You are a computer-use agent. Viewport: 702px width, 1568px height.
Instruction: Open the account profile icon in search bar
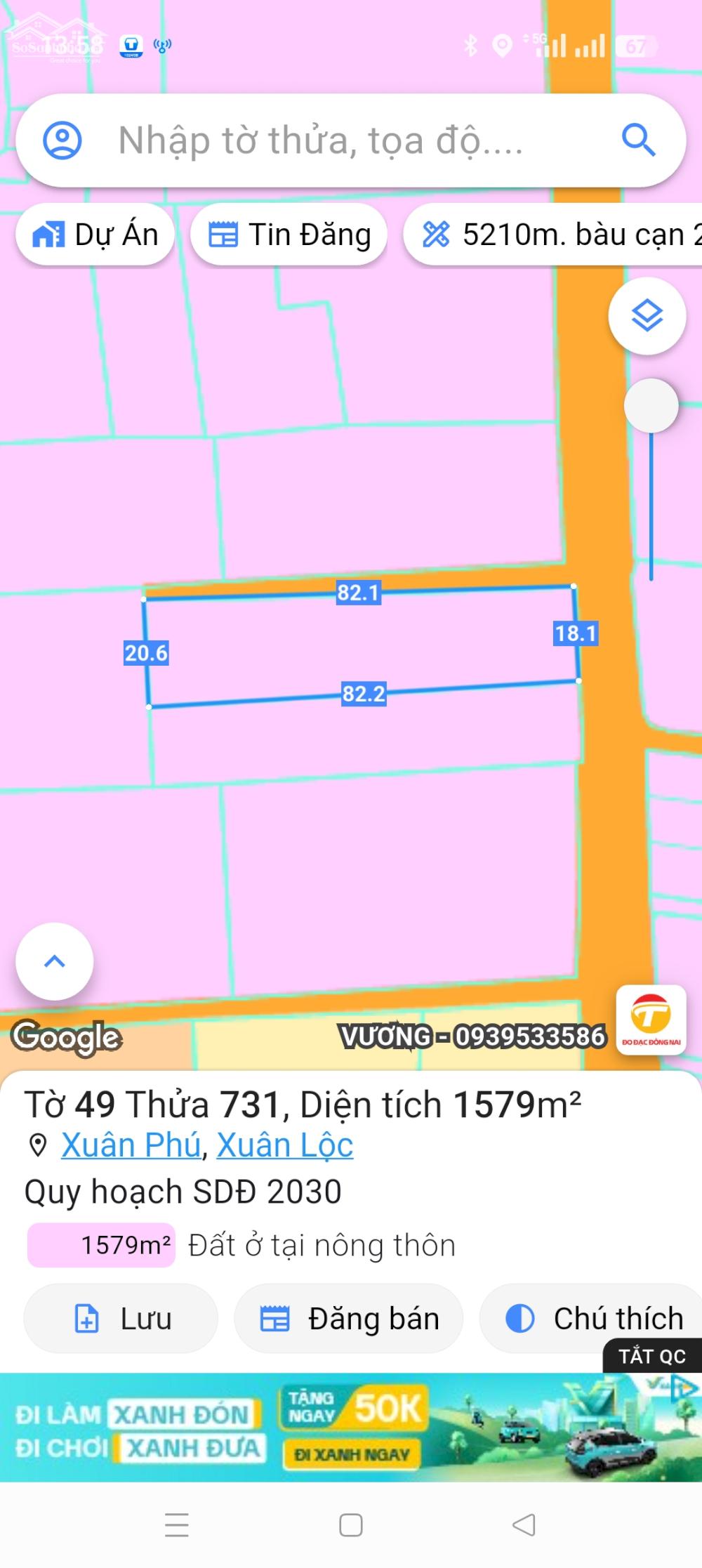point(63,140)
